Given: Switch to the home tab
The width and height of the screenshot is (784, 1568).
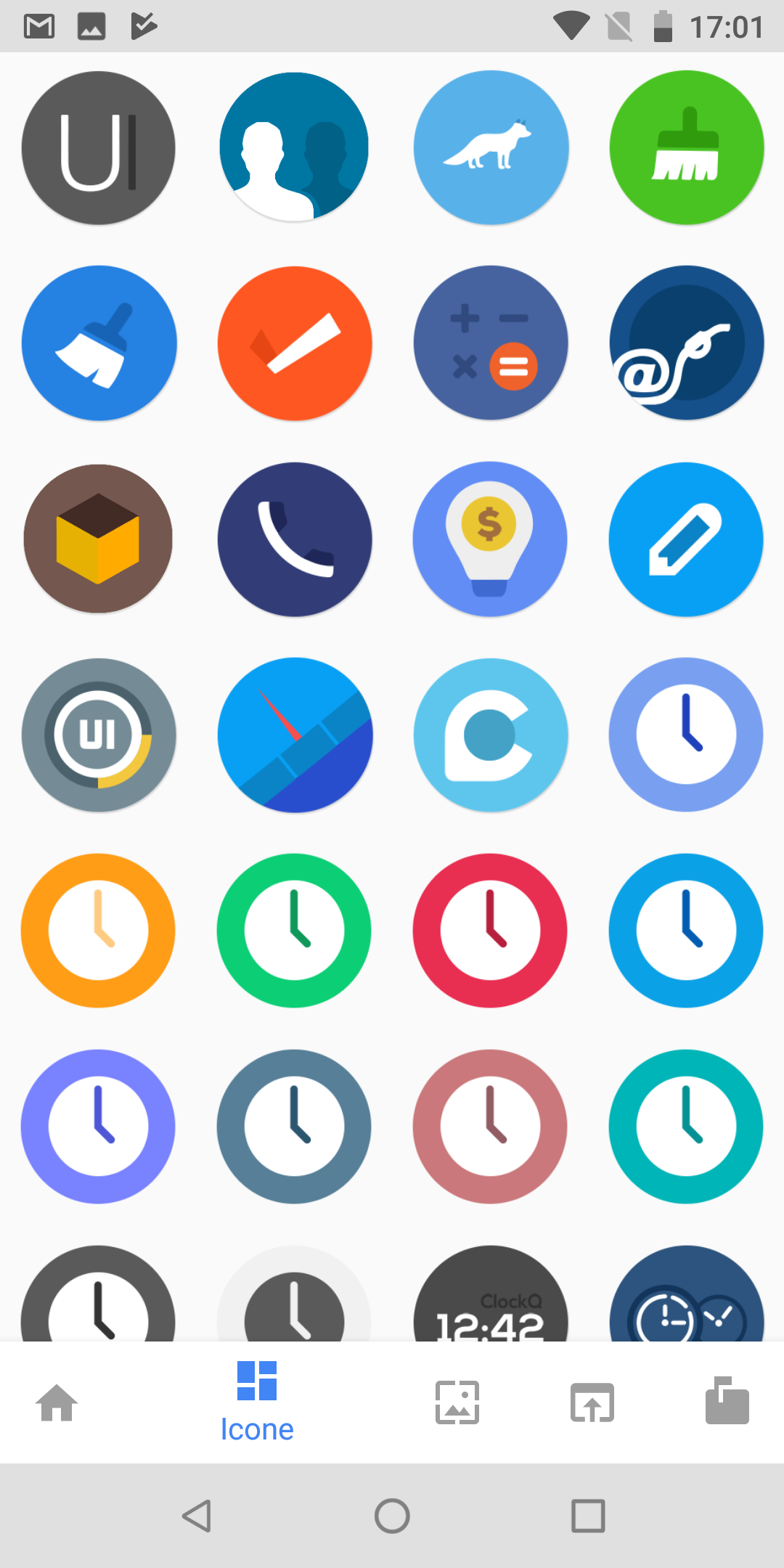Looking at the screenshot, I should (57, 1402).
